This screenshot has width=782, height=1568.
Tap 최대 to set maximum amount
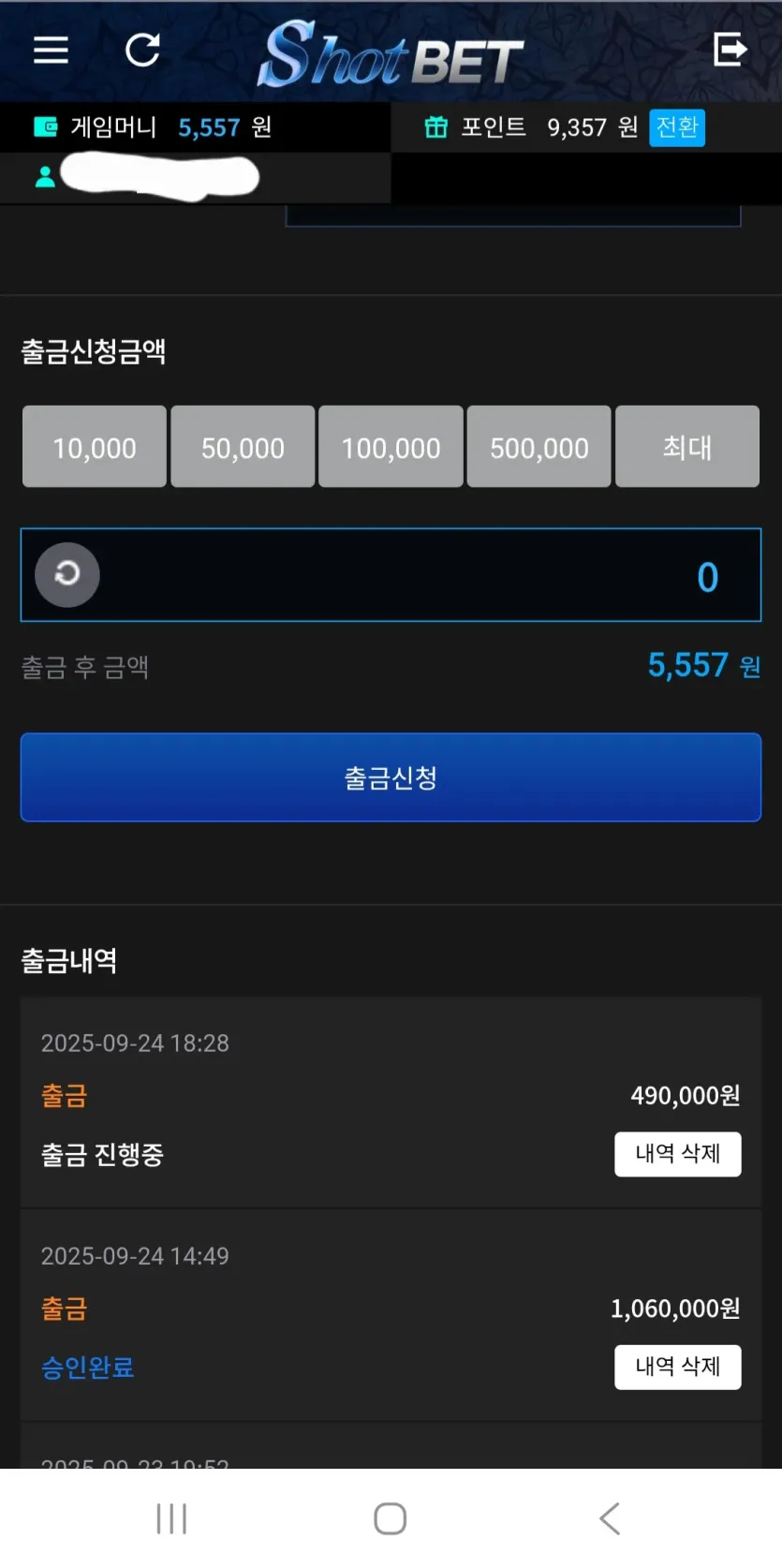click(687, 447)
